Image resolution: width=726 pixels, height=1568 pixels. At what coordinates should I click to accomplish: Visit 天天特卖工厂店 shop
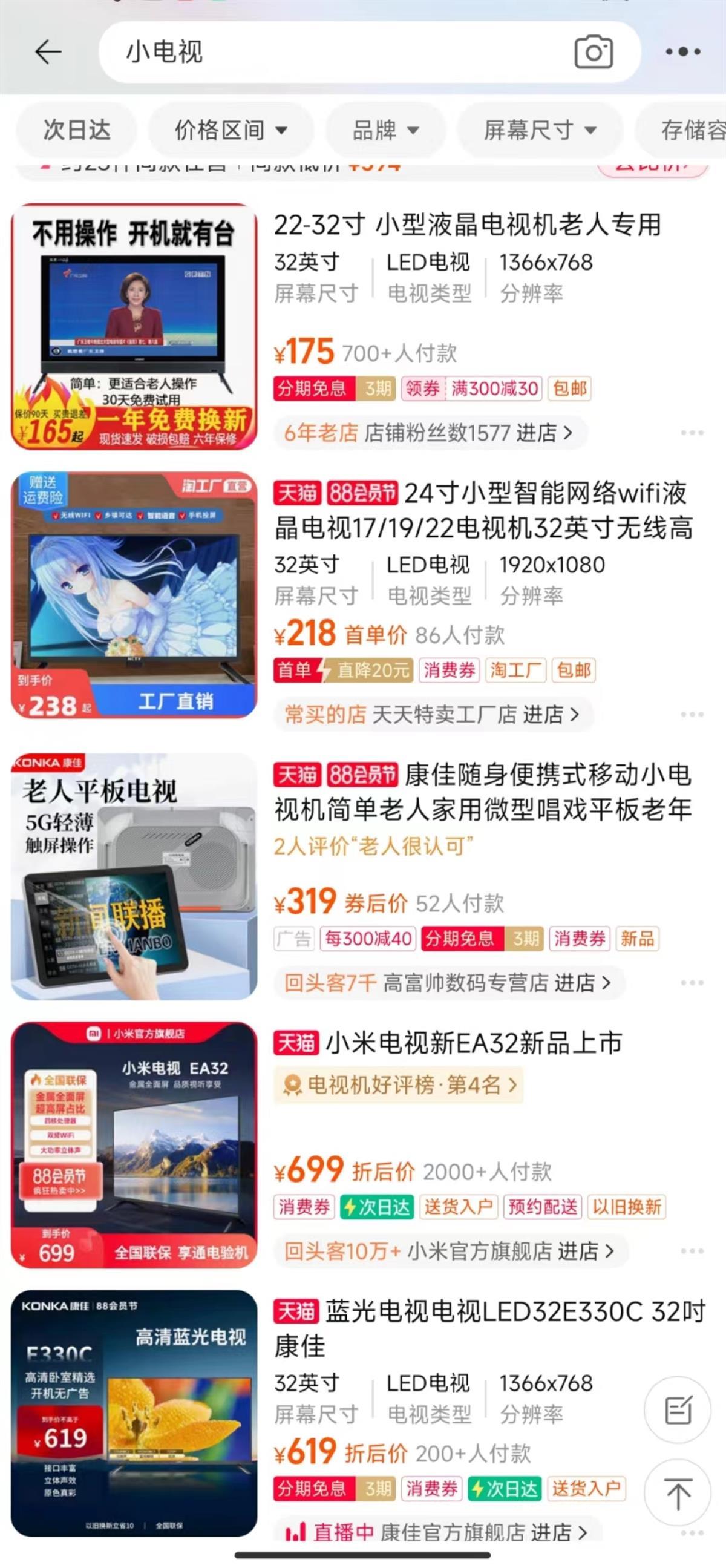click(x=432, y=714)
